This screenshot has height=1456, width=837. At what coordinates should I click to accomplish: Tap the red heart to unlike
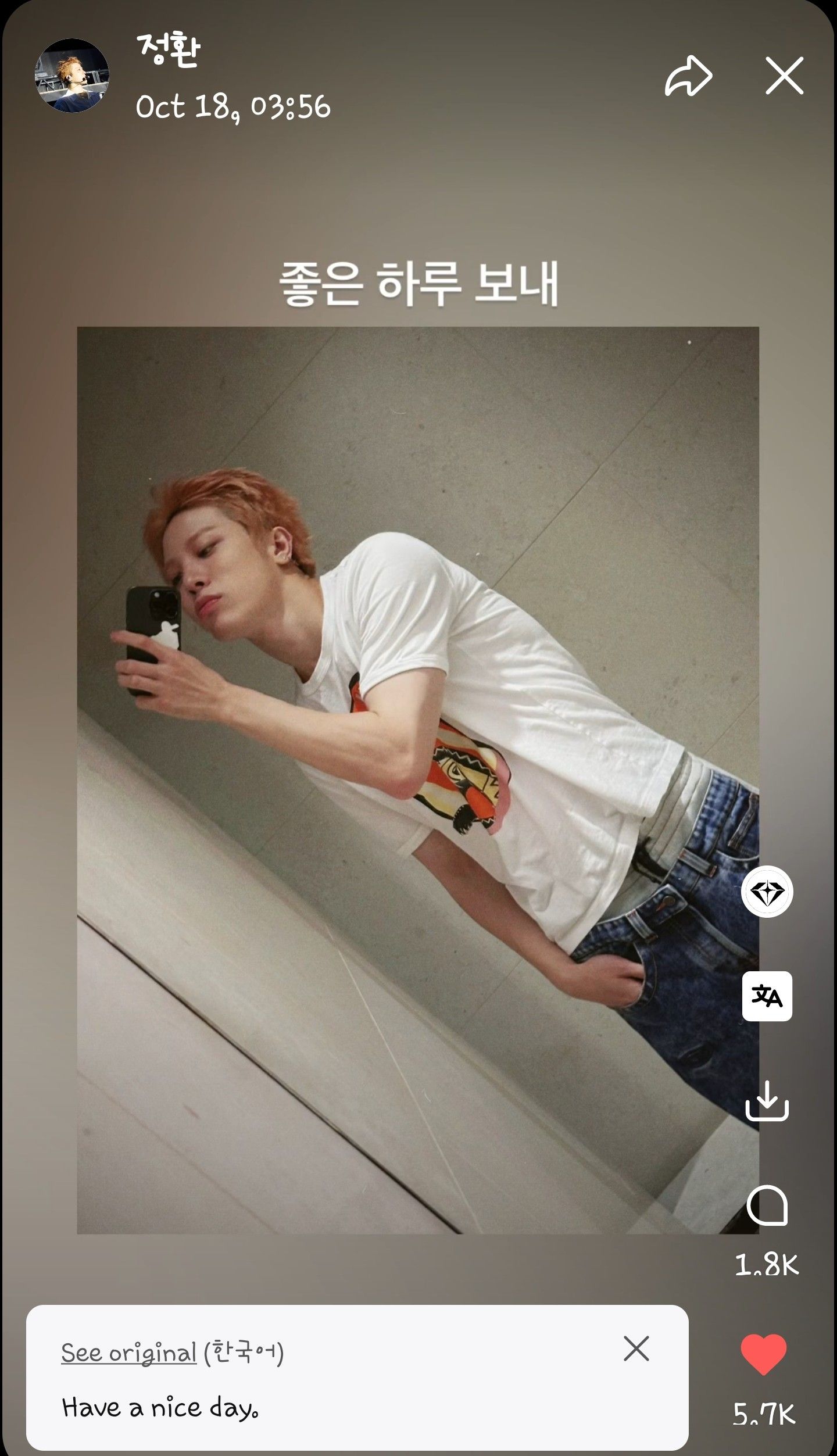tap(764, 1354)
